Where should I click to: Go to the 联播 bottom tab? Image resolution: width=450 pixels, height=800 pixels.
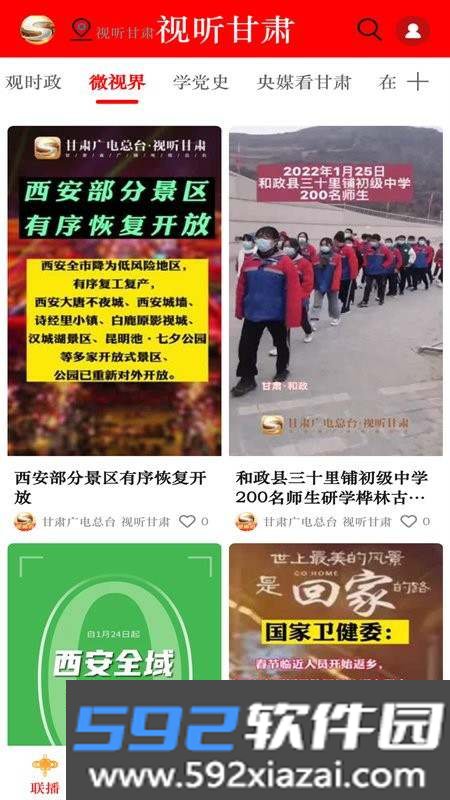click(x=45, y=774)
